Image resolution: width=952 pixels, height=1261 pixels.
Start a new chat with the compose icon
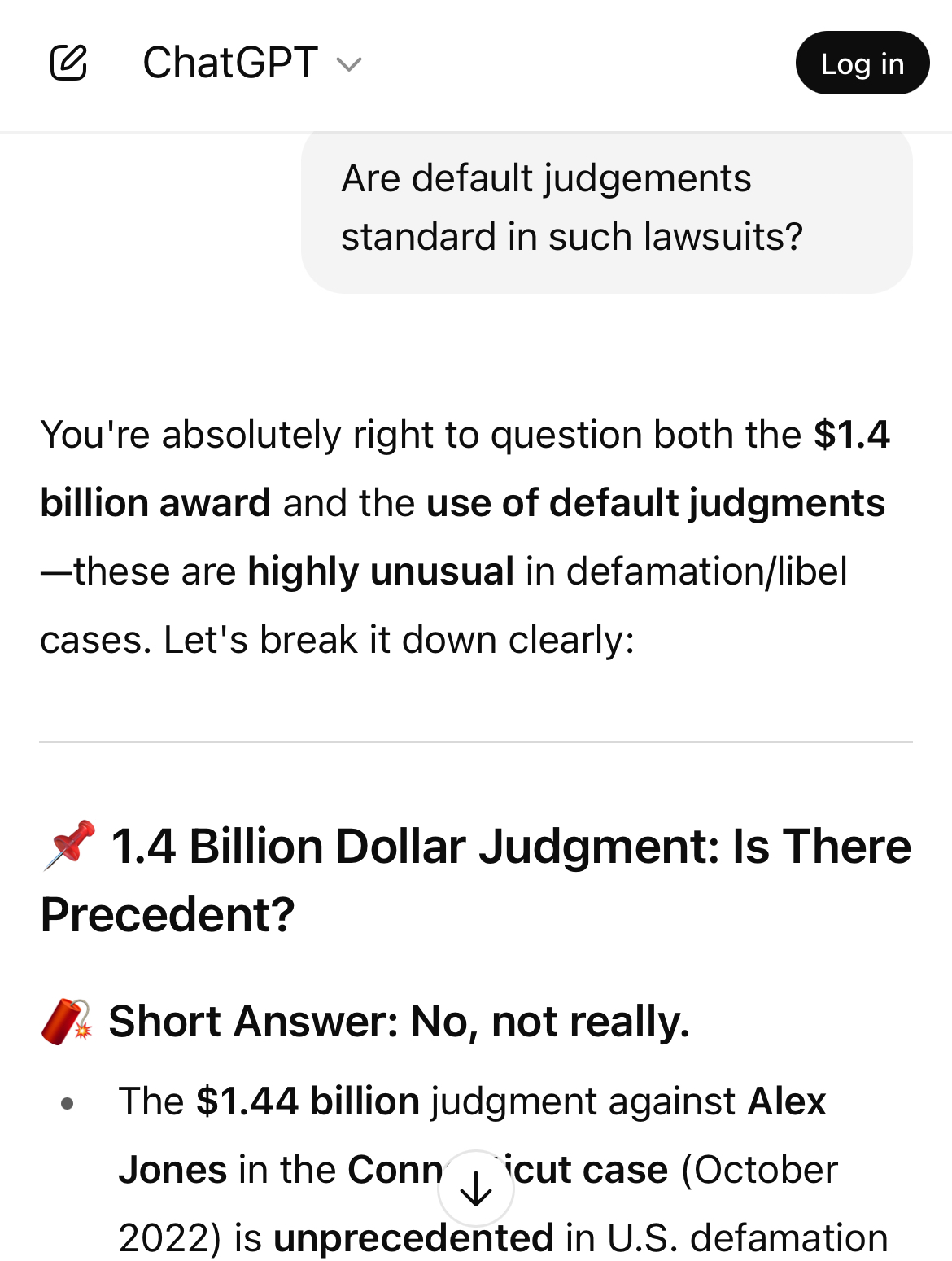(x=68, y=63)
